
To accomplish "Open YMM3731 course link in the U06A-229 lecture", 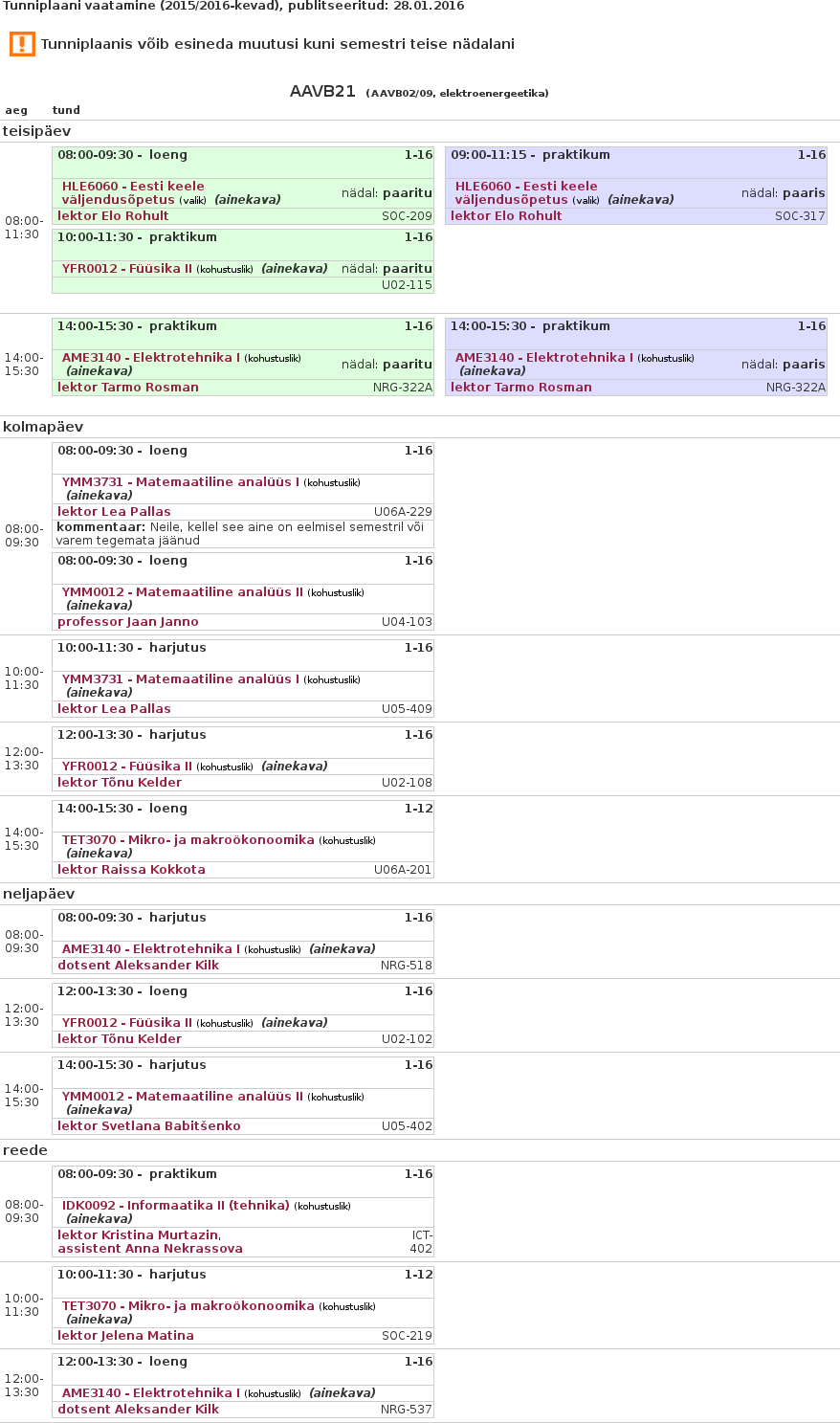I will click(181, 482).
